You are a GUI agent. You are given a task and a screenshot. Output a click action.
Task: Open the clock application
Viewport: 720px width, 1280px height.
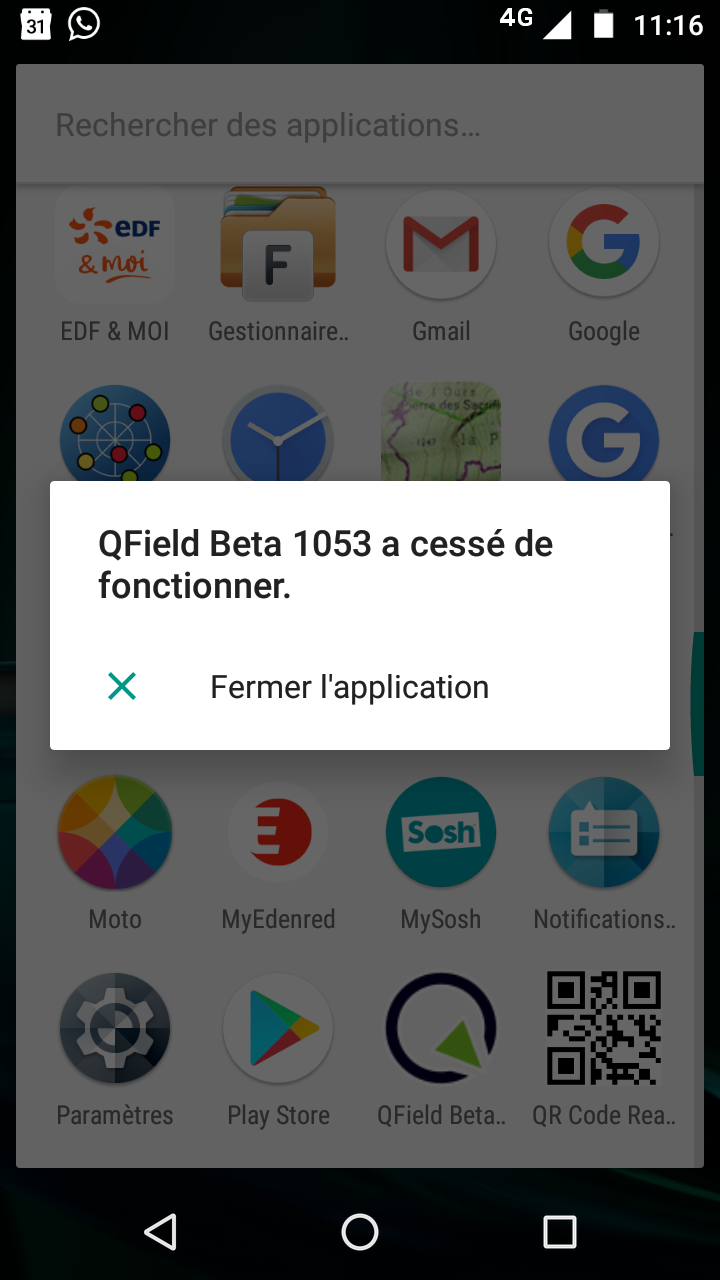click(277, 437)
